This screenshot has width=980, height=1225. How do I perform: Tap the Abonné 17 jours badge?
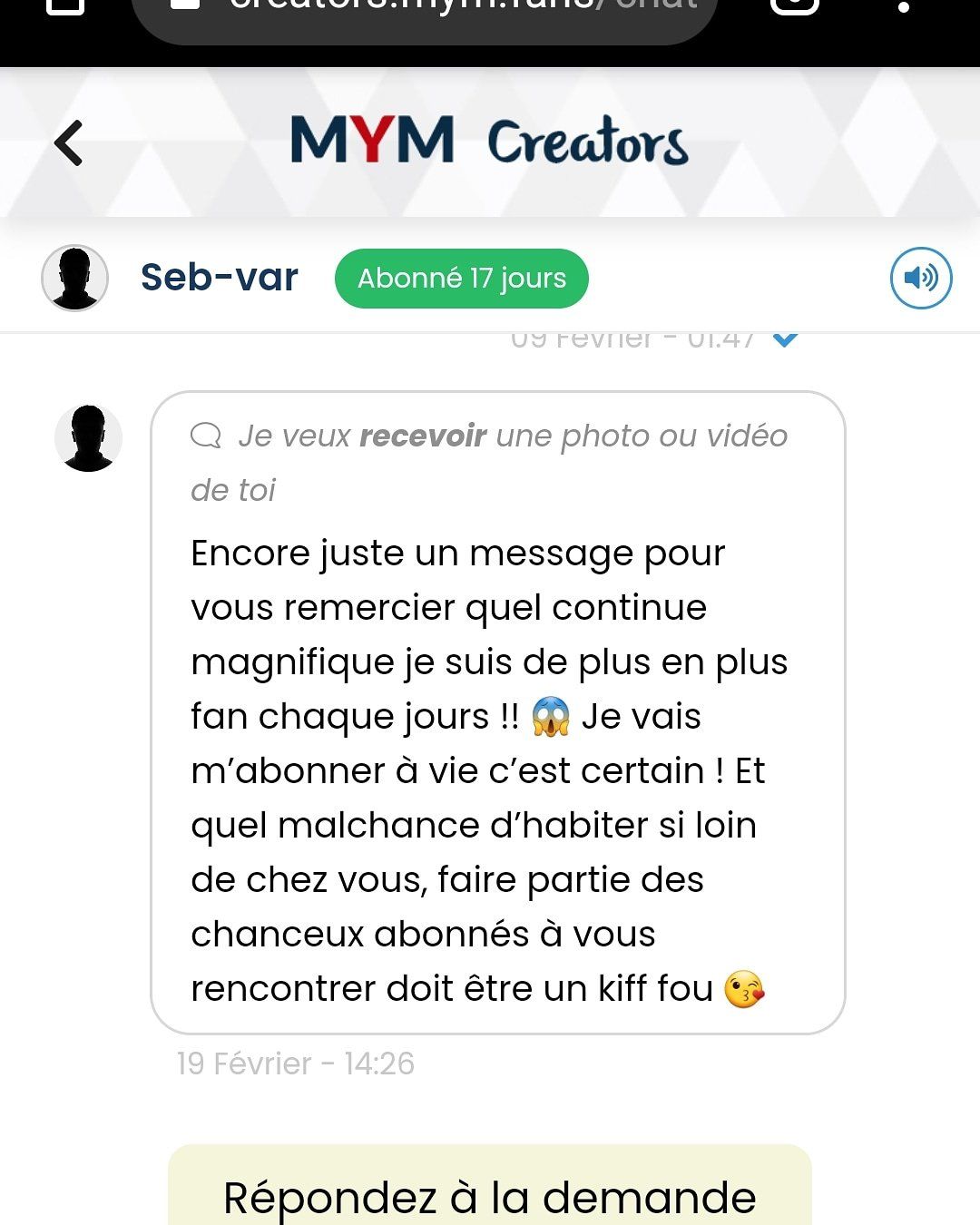click(462, 278)
